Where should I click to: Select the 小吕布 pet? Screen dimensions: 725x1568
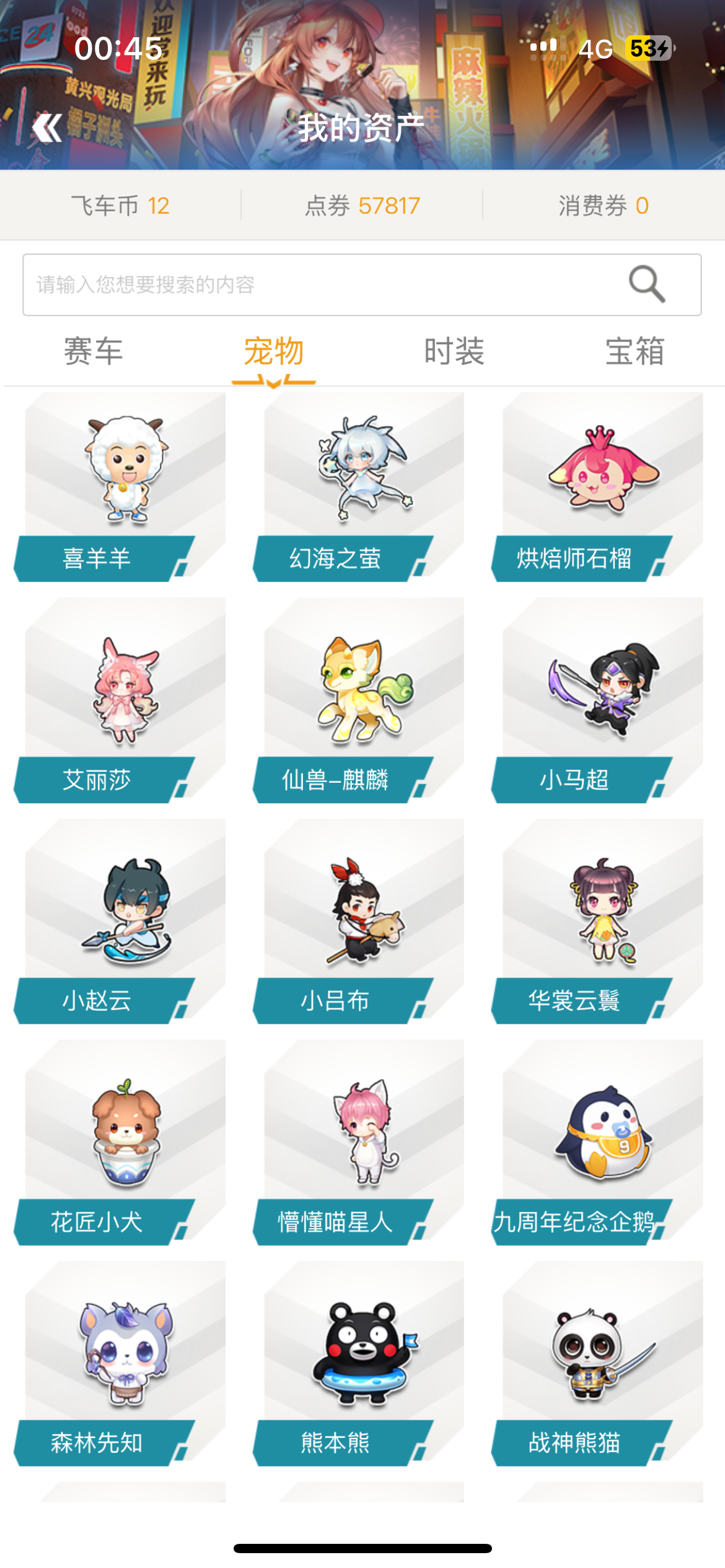[x=362, y=917]
